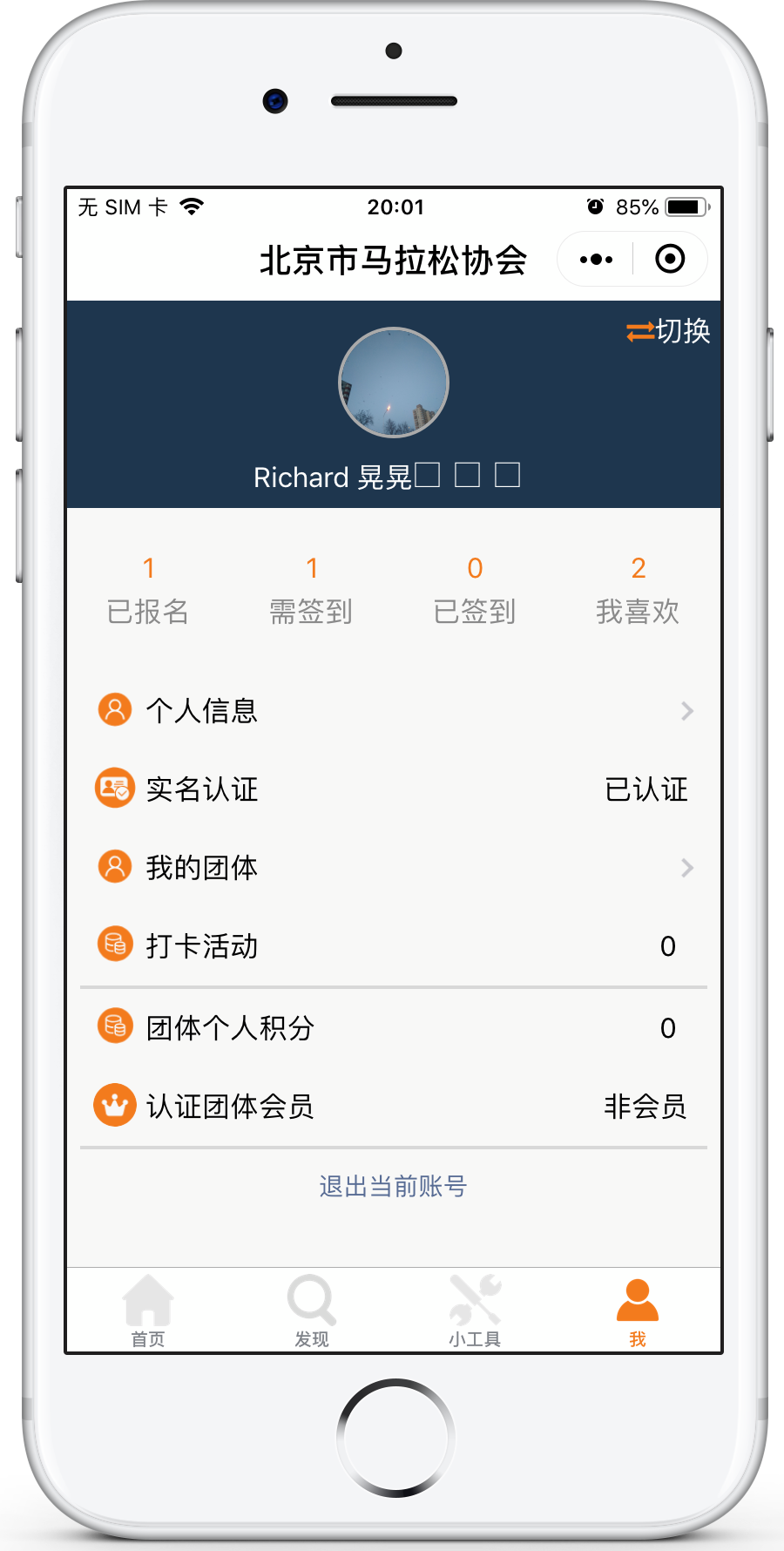The image size is (784, 1551).
Task: Open 我喜欢 favorites list
Action: coord(638,591)
